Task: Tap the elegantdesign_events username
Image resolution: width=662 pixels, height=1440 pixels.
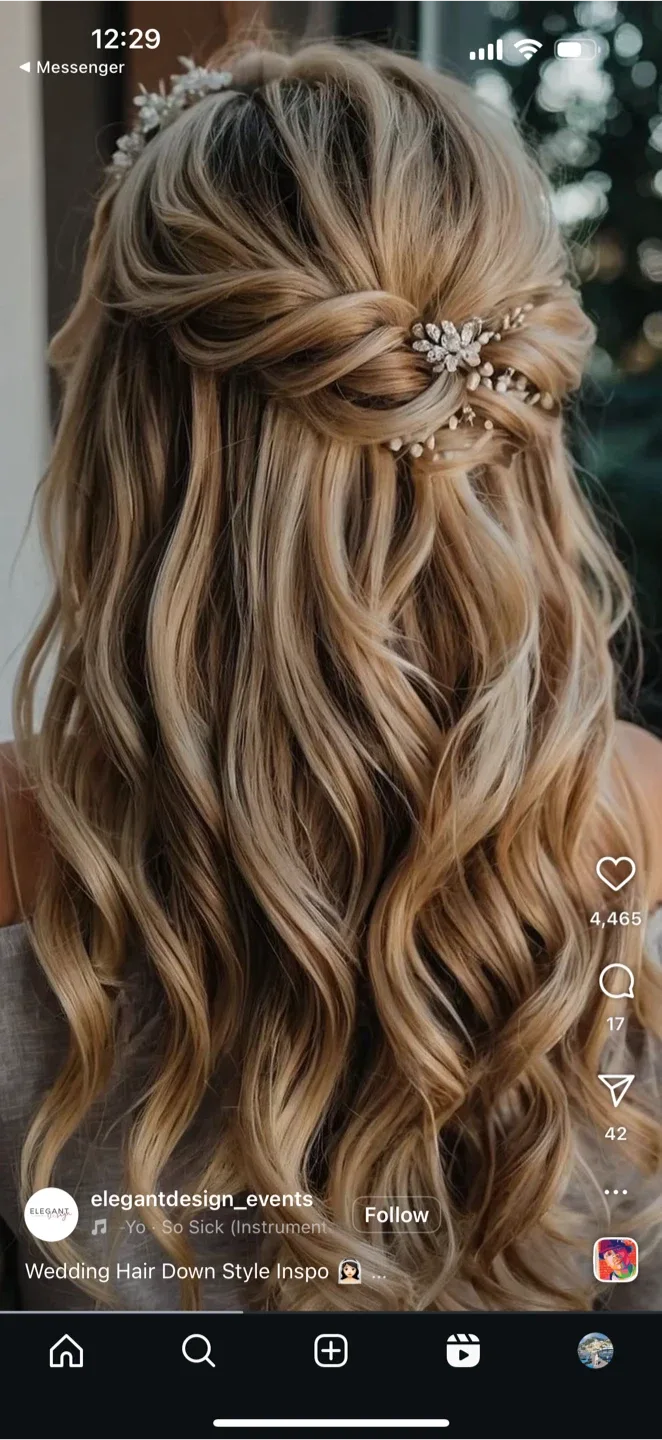Action: (202, 1199)
